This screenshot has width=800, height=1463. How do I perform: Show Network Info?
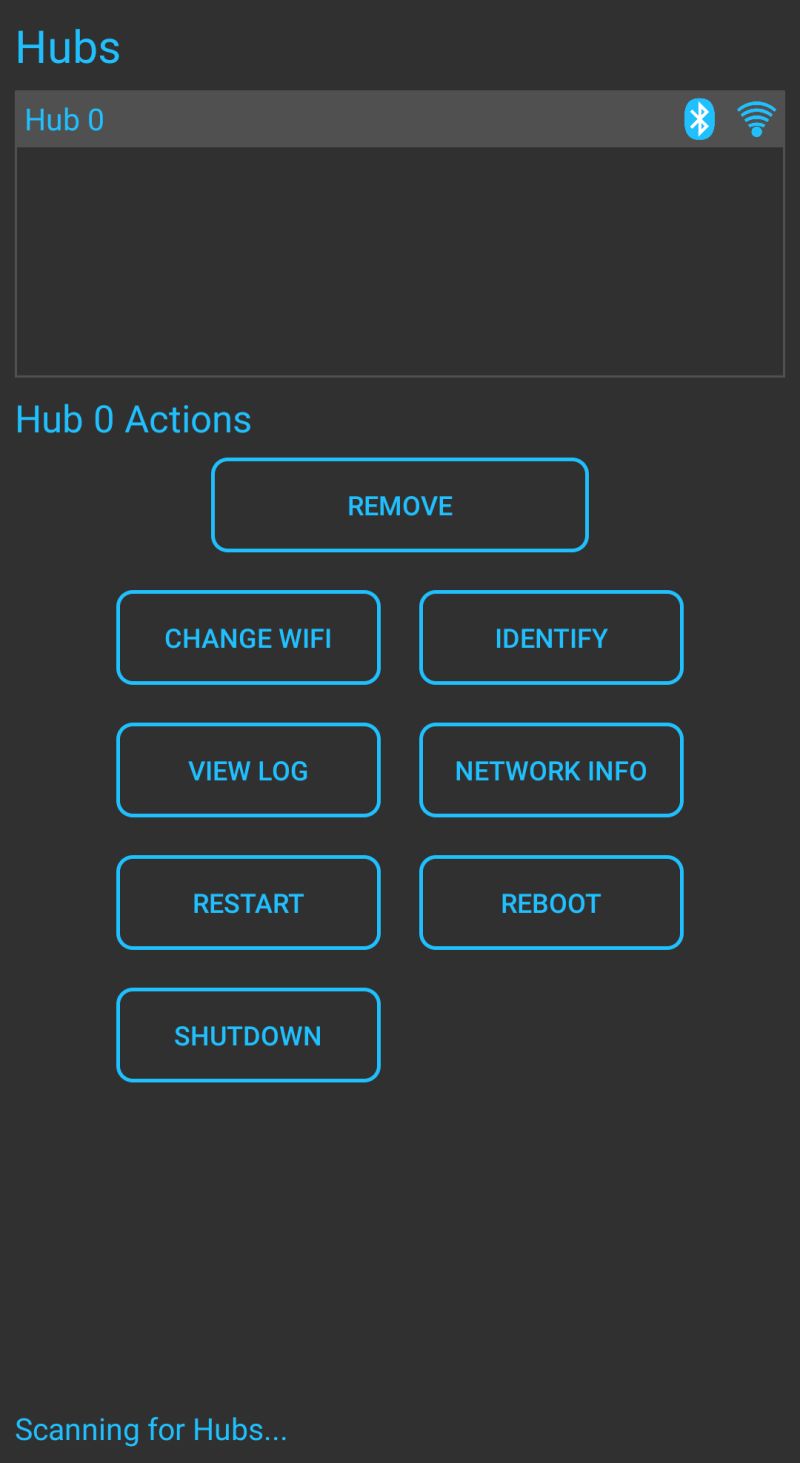point(551,770)
